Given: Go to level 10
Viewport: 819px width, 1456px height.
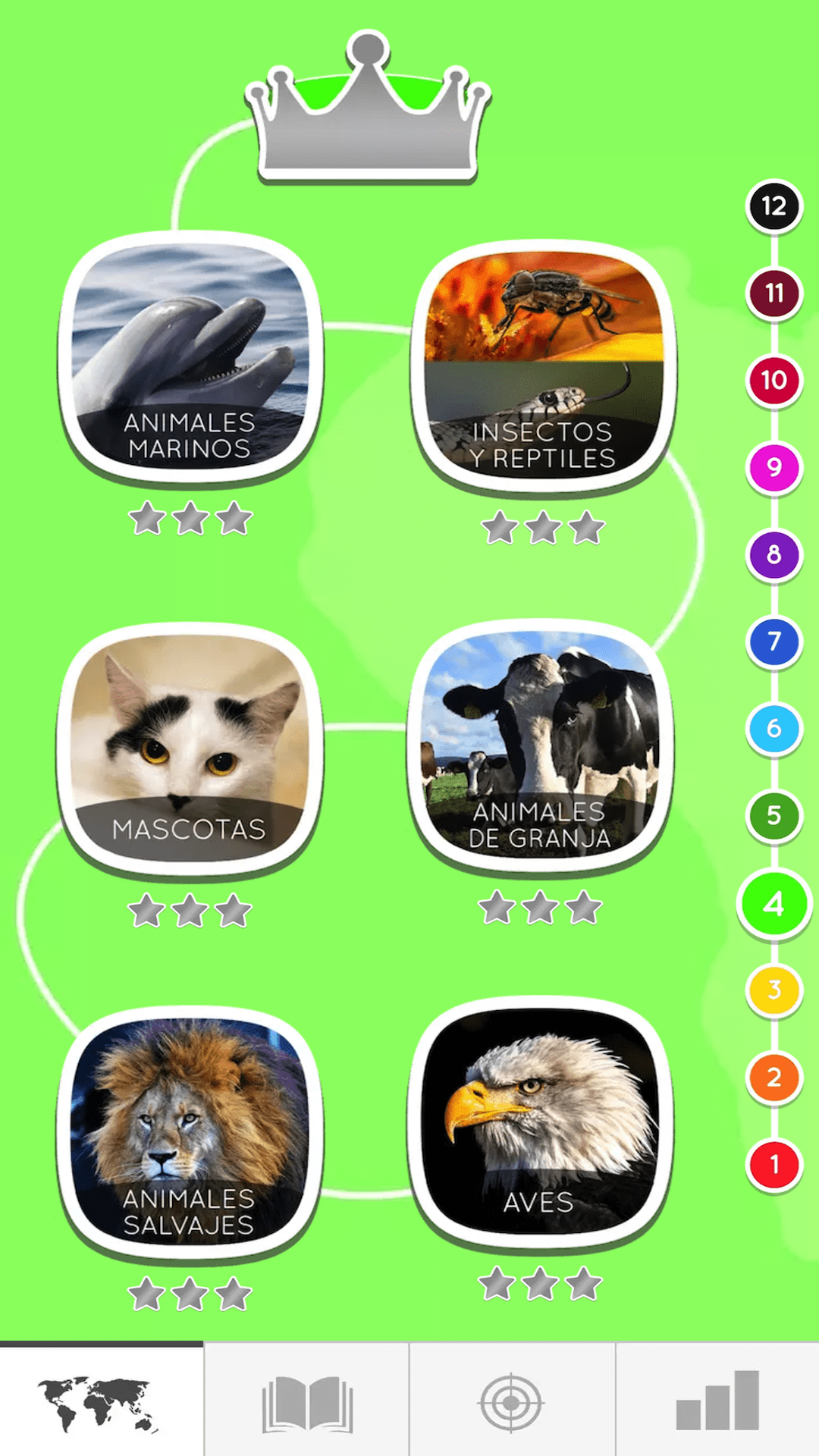Looking at the screenshot, I should [x=773, y=381].
